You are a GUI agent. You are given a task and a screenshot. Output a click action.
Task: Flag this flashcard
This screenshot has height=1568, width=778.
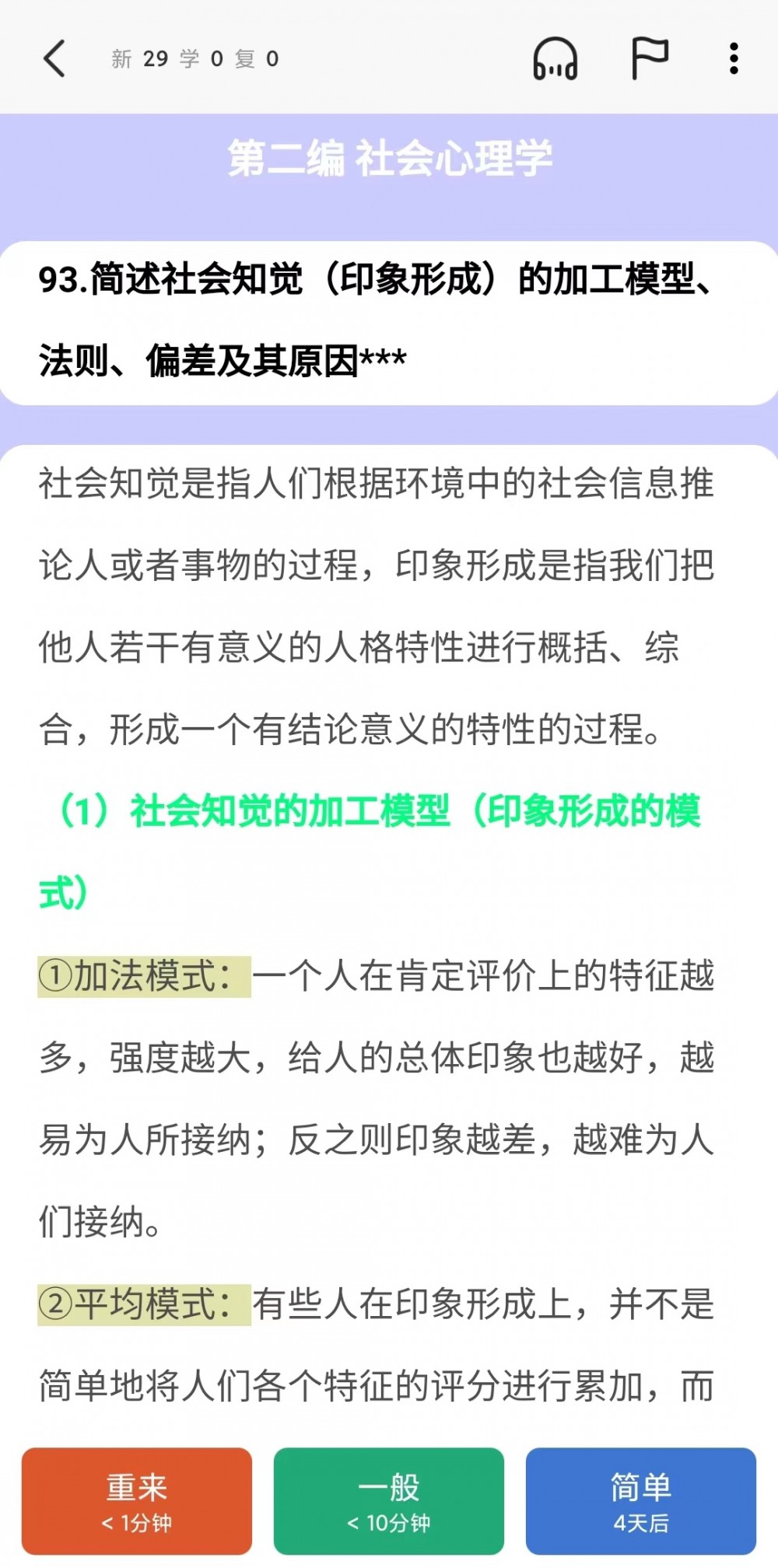(x=649, y=58)
